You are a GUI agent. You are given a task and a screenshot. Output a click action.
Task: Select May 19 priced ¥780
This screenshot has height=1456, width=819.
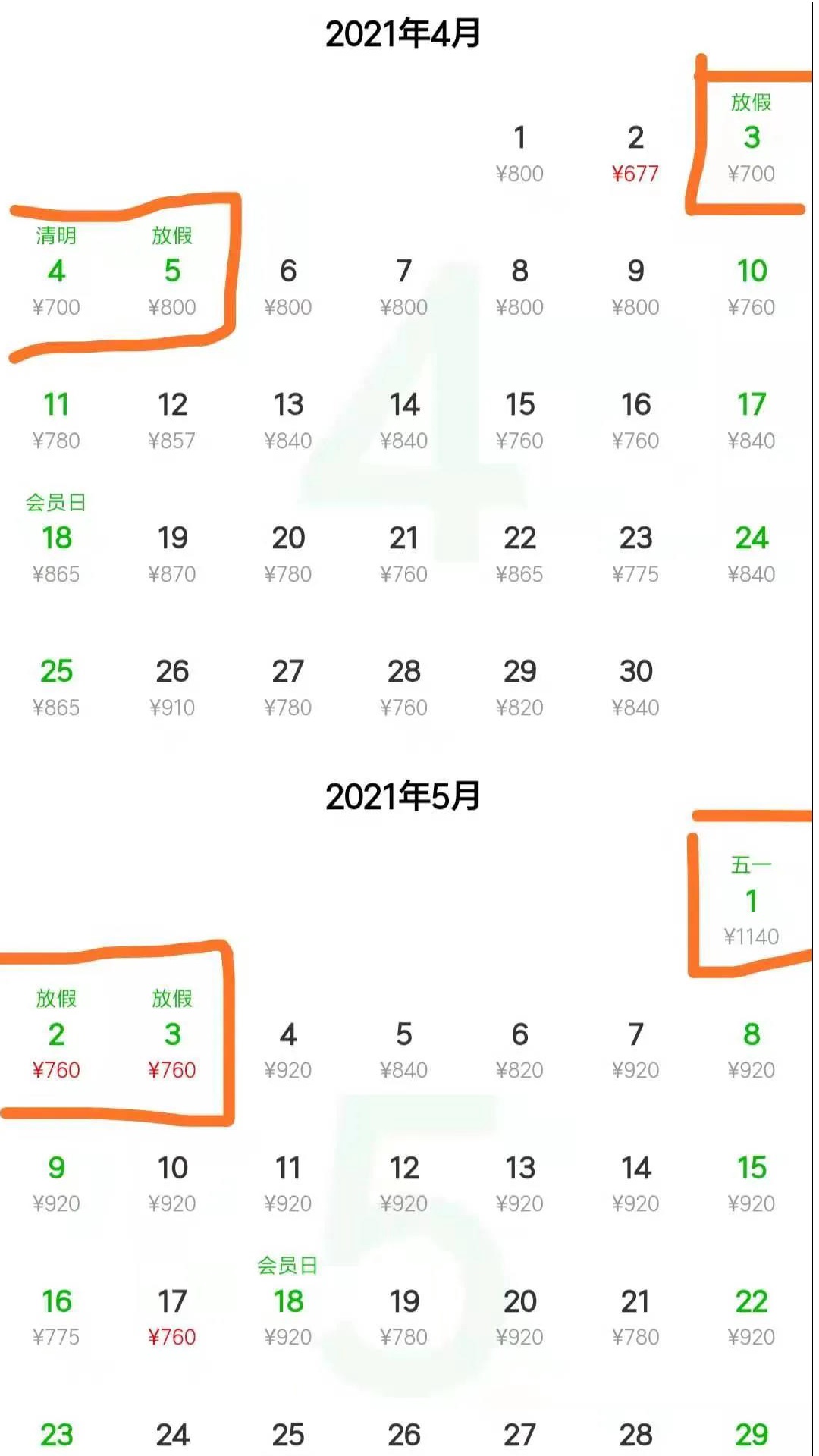(403, 1317)
